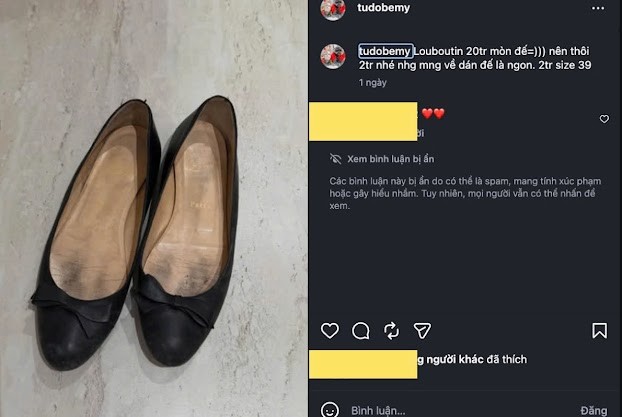Post the comment with Đăng
This screenshot has width=622, height=417.
point(593,410)
